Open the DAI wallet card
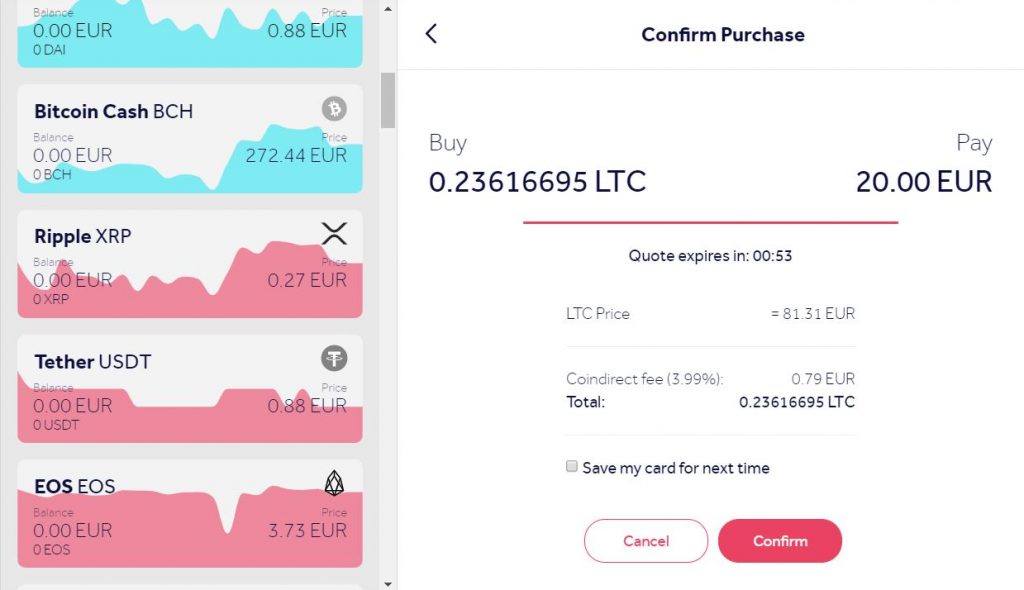The width and height of the screenshot is (1024, 590). tap(190, 33)
